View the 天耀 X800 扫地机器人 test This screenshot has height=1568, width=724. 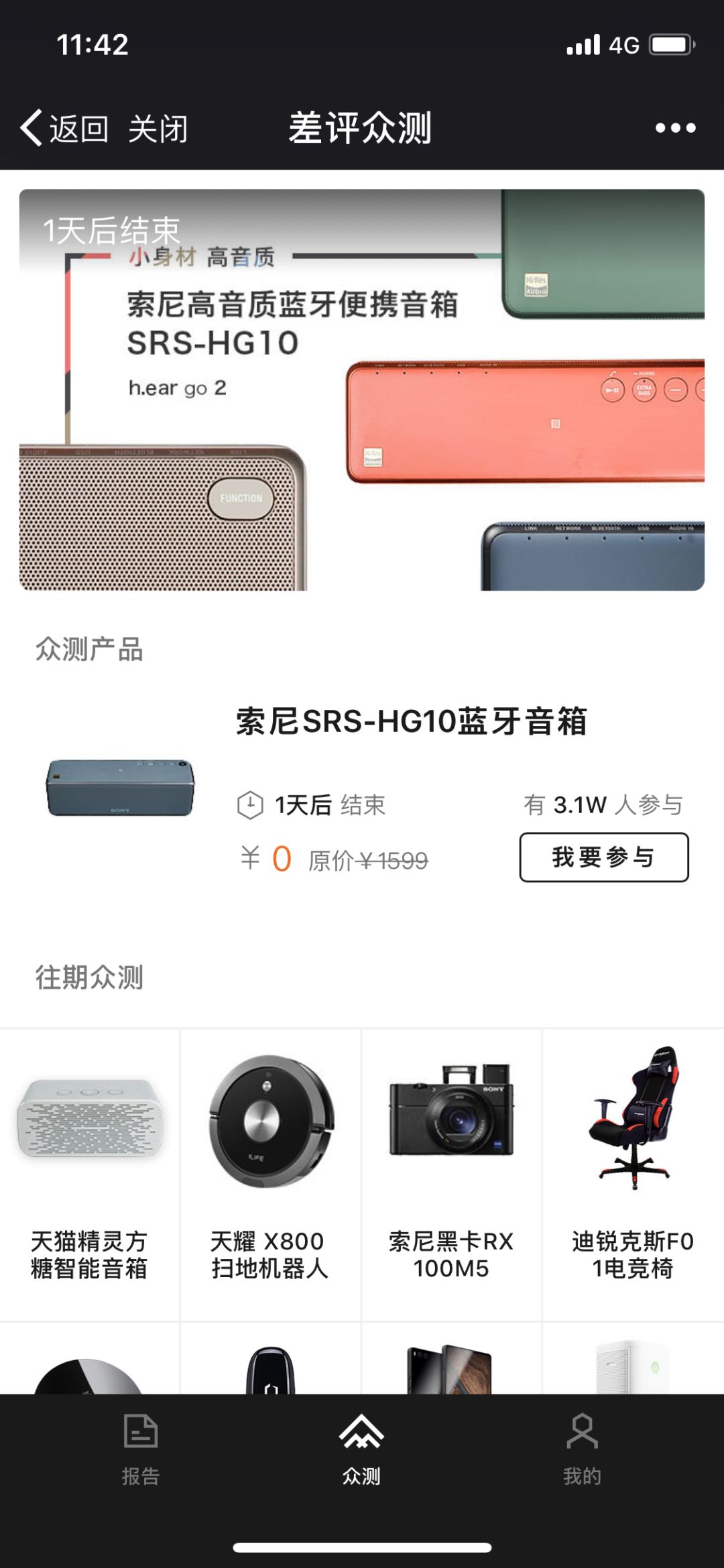point(270,1174)
